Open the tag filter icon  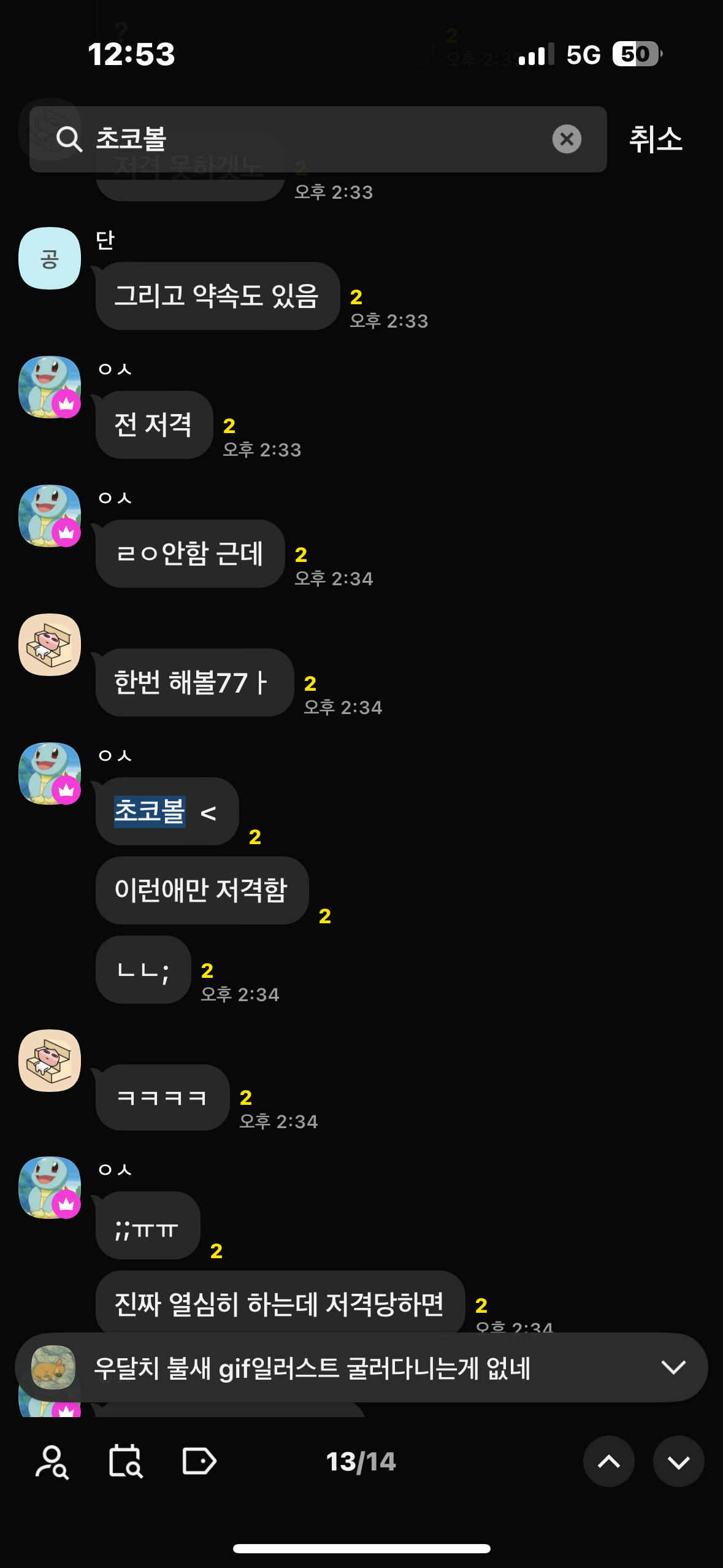coord(199,1461)
